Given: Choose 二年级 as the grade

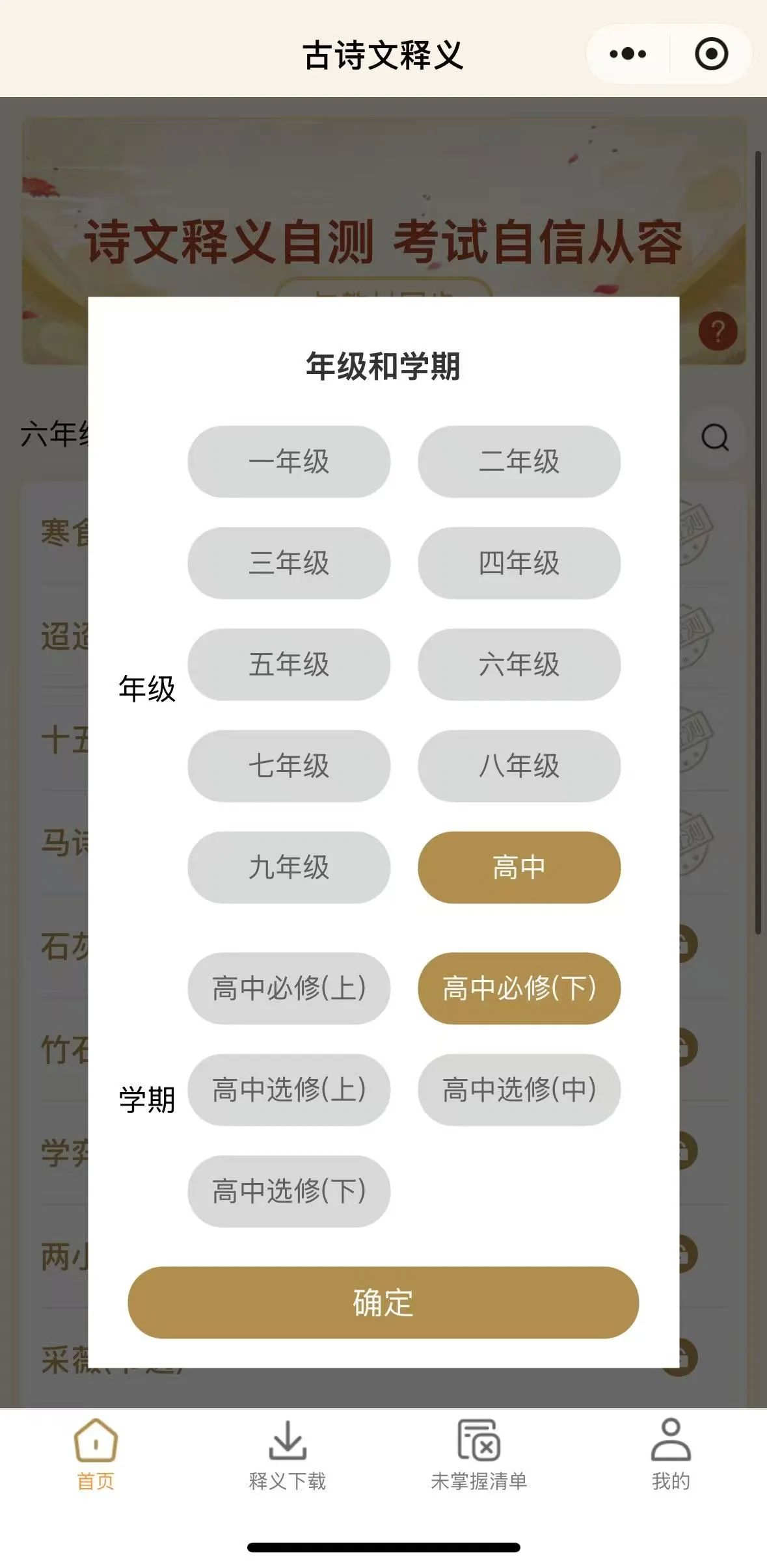Looking at the screenshot, I should 519,462.
